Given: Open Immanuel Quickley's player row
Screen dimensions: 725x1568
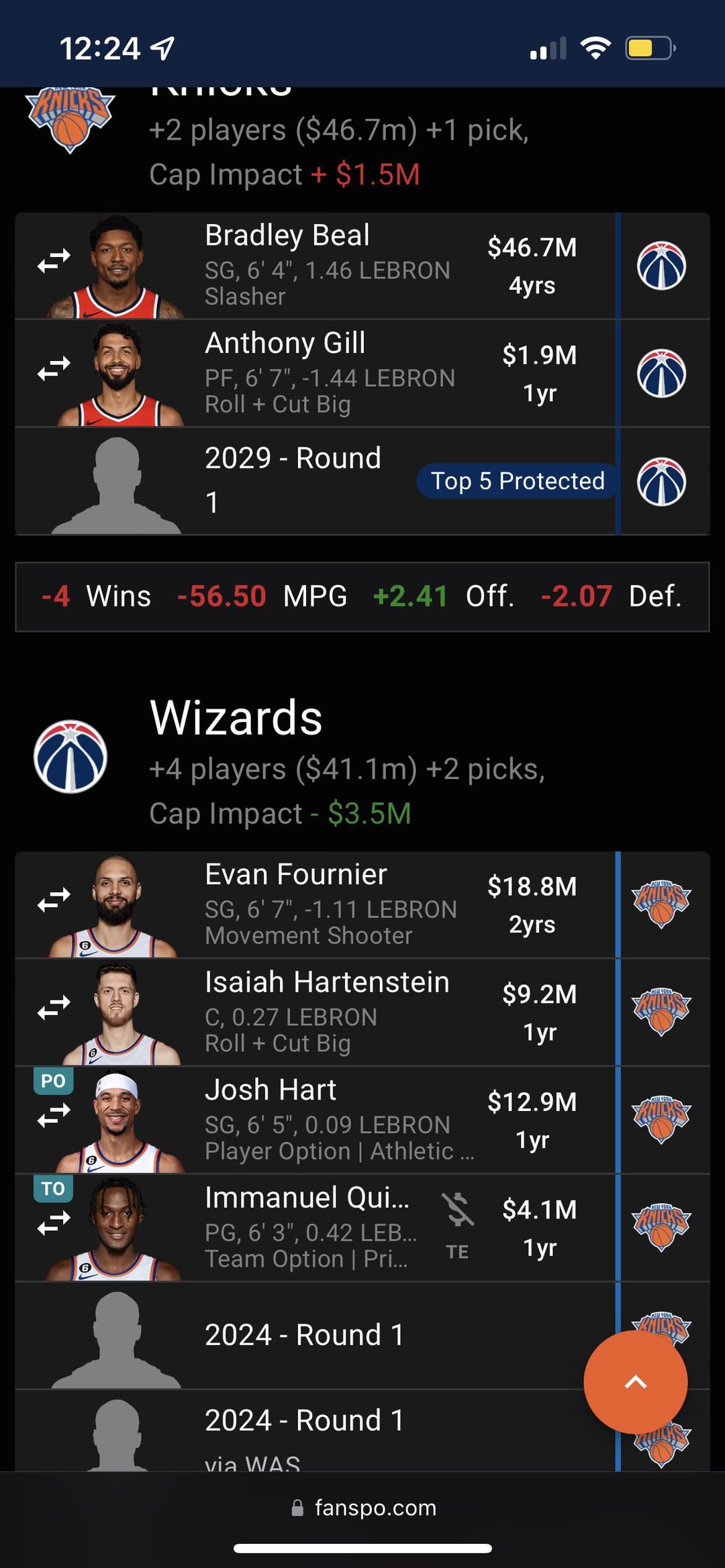Looking at the screenshot, I should click(309, 1227).
